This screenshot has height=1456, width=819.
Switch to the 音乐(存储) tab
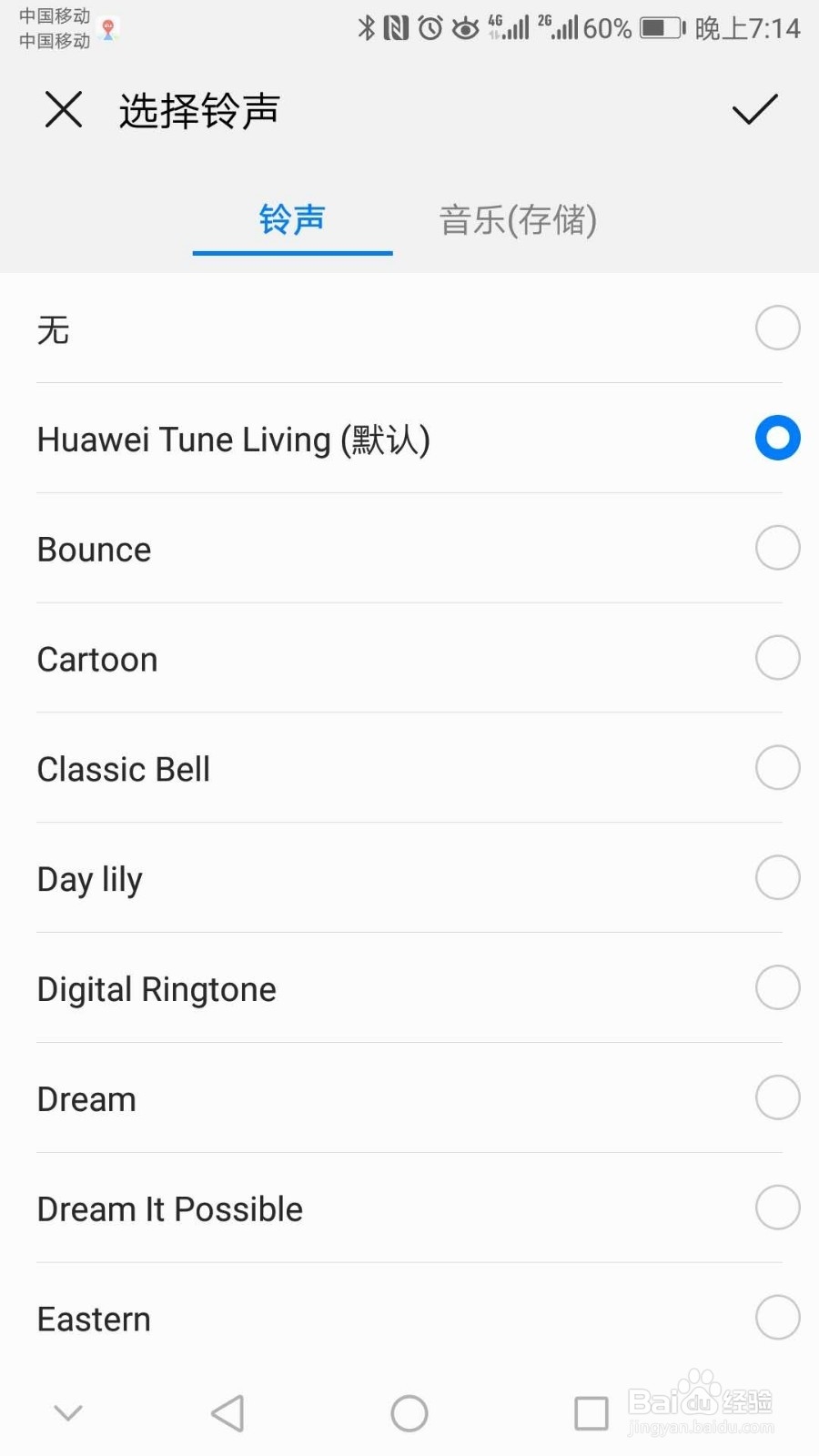pyautogui.click(x=517, y=221)
